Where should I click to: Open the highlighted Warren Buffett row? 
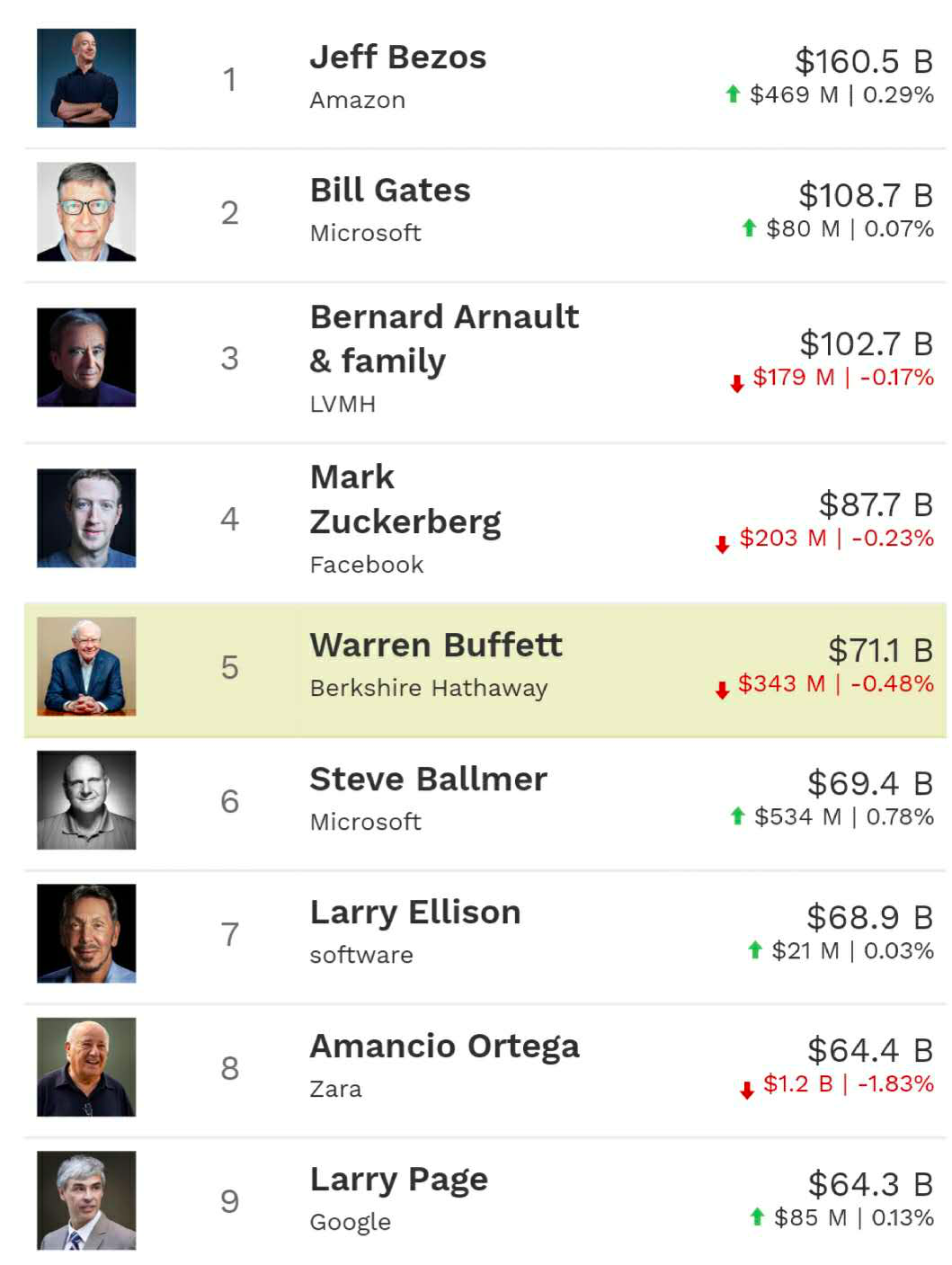436,646
